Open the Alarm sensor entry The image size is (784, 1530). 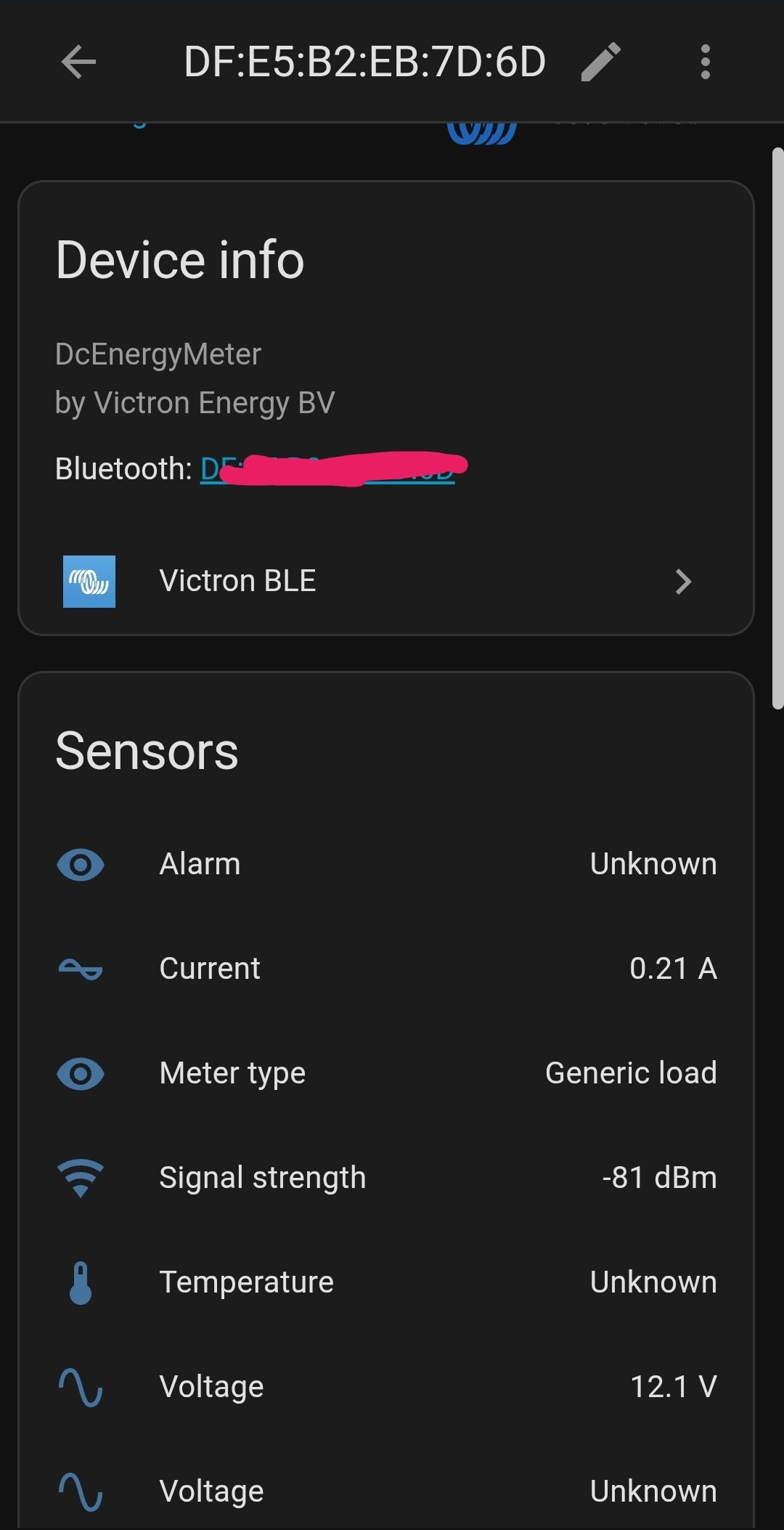385,864
